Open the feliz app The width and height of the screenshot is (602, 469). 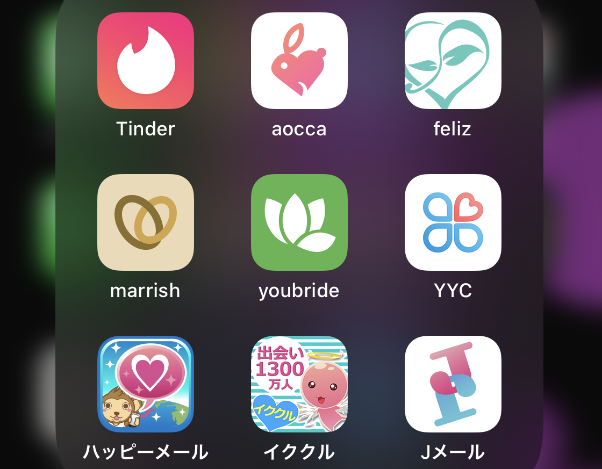click(x=453, y=60)
